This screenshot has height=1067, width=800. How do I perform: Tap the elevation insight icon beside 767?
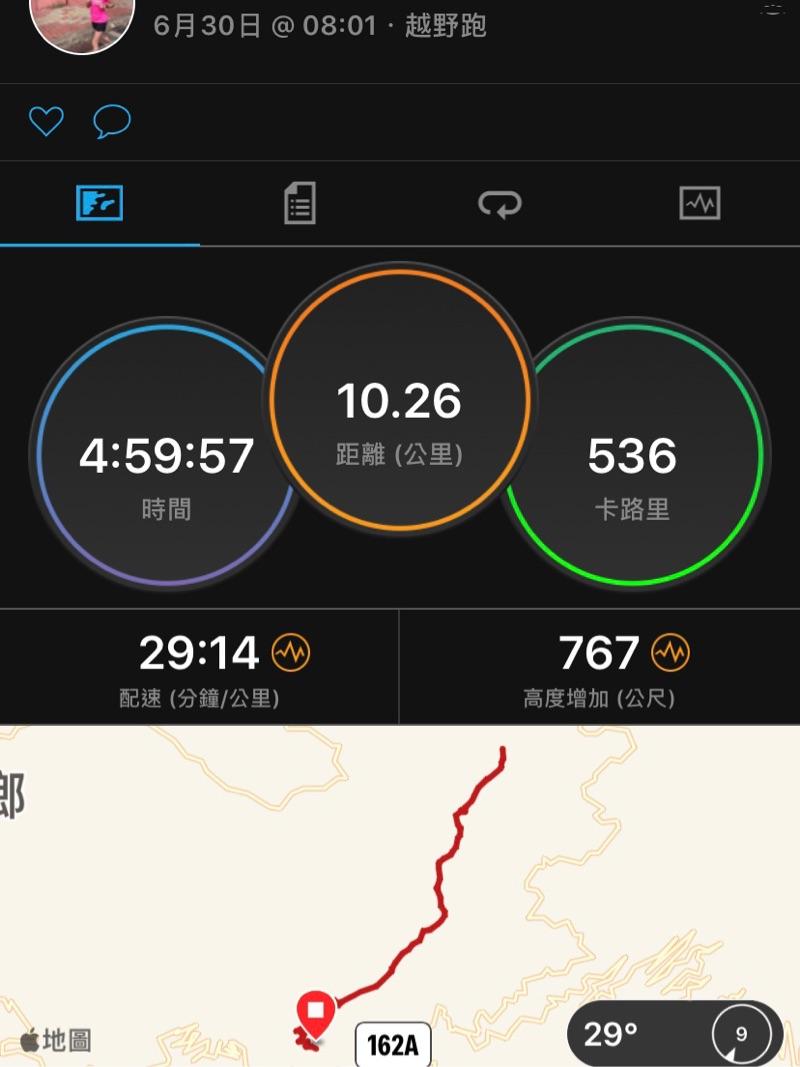[670, 654]
